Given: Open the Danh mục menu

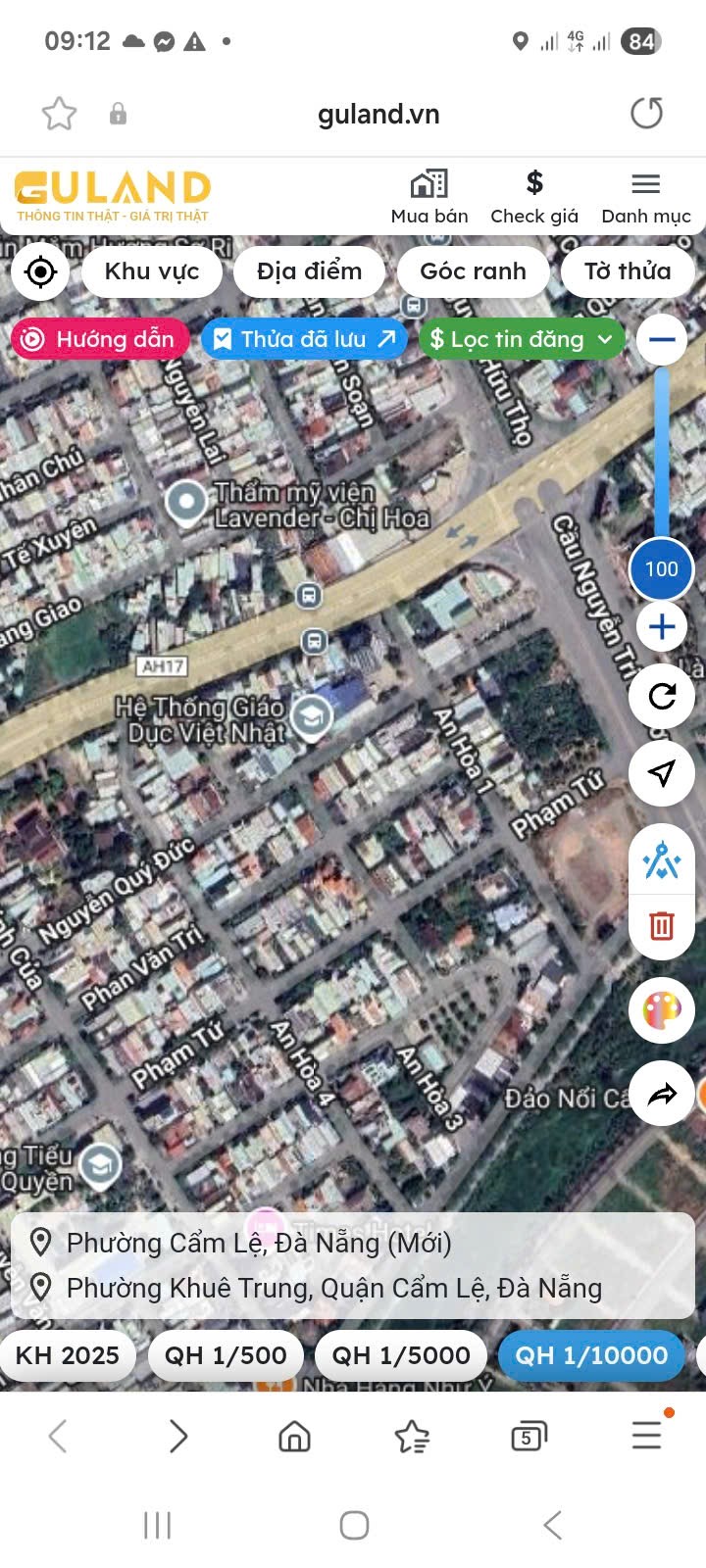Looking at the screenshot, I should (x=646, y=197).
